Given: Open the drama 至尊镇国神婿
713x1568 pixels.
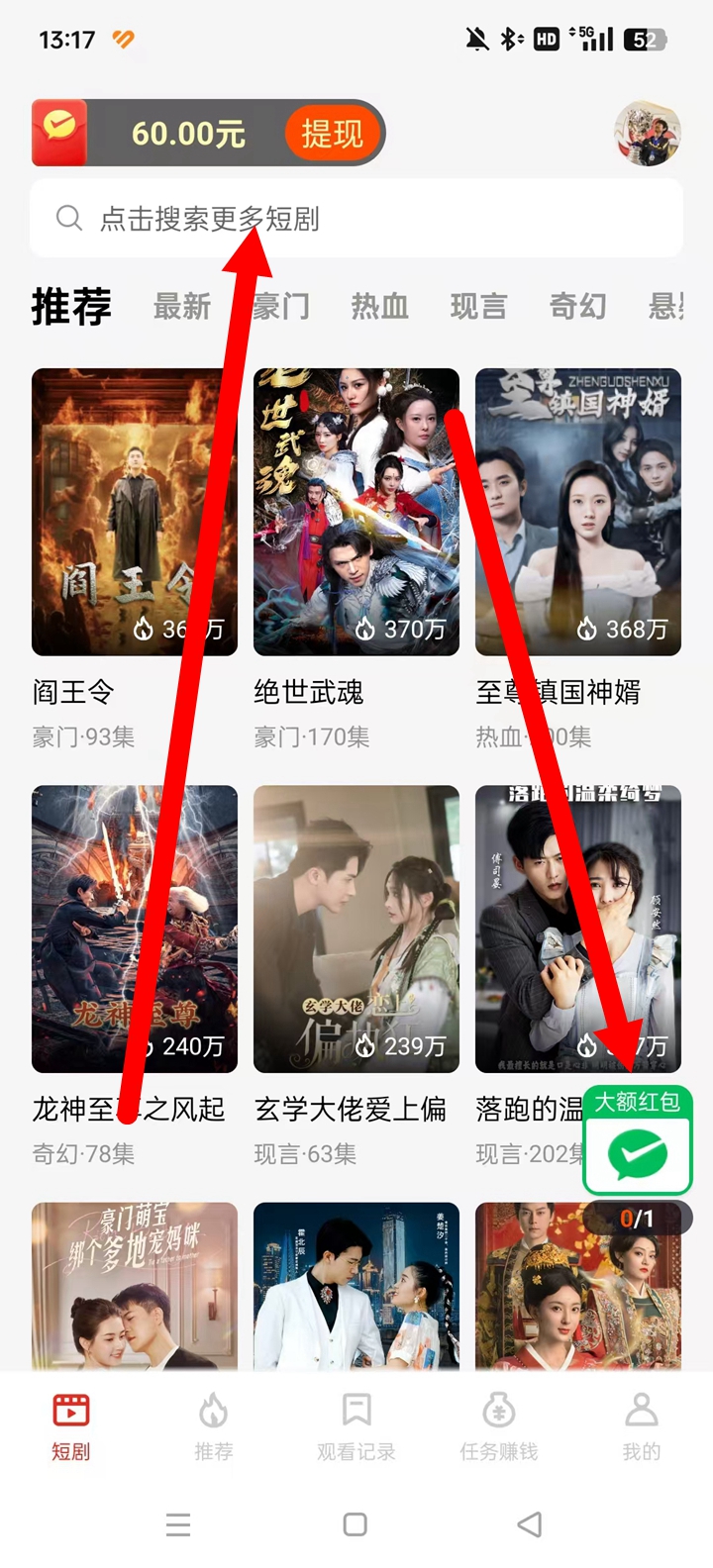Looking at the screenshot, I should 578,512.
